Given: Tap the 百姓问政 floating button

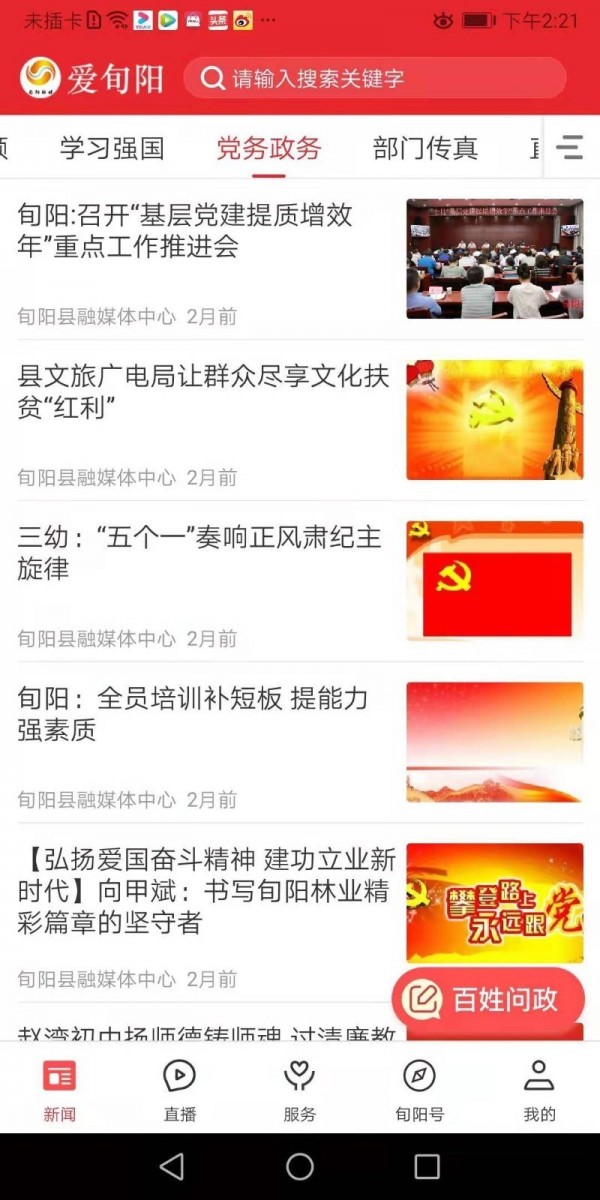Looking at the screenshot, I should 488,999.
